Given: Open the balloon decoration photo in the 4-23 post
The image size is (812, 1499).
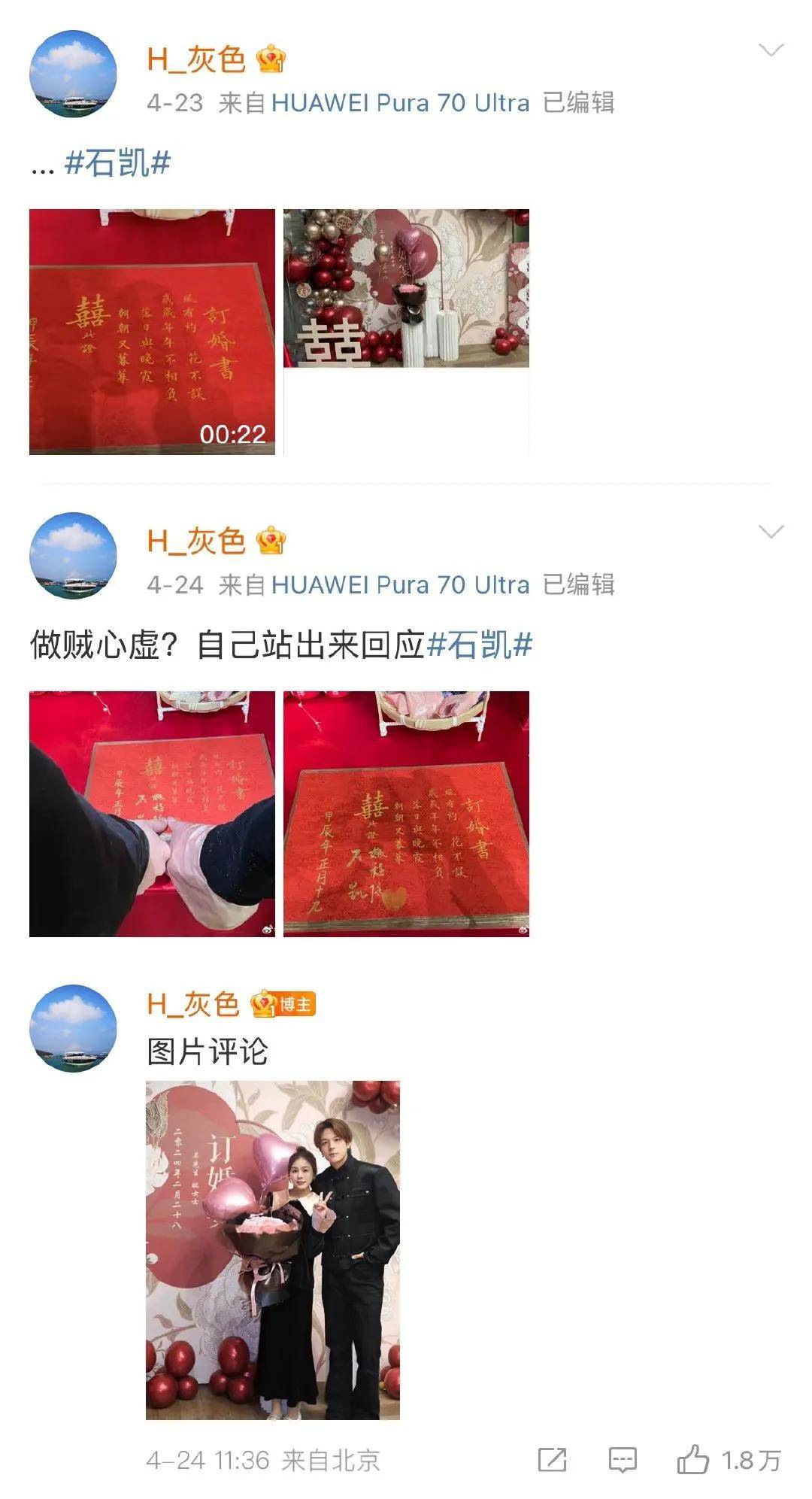Looking at the screenshot, I should click(x=406, y=288).
